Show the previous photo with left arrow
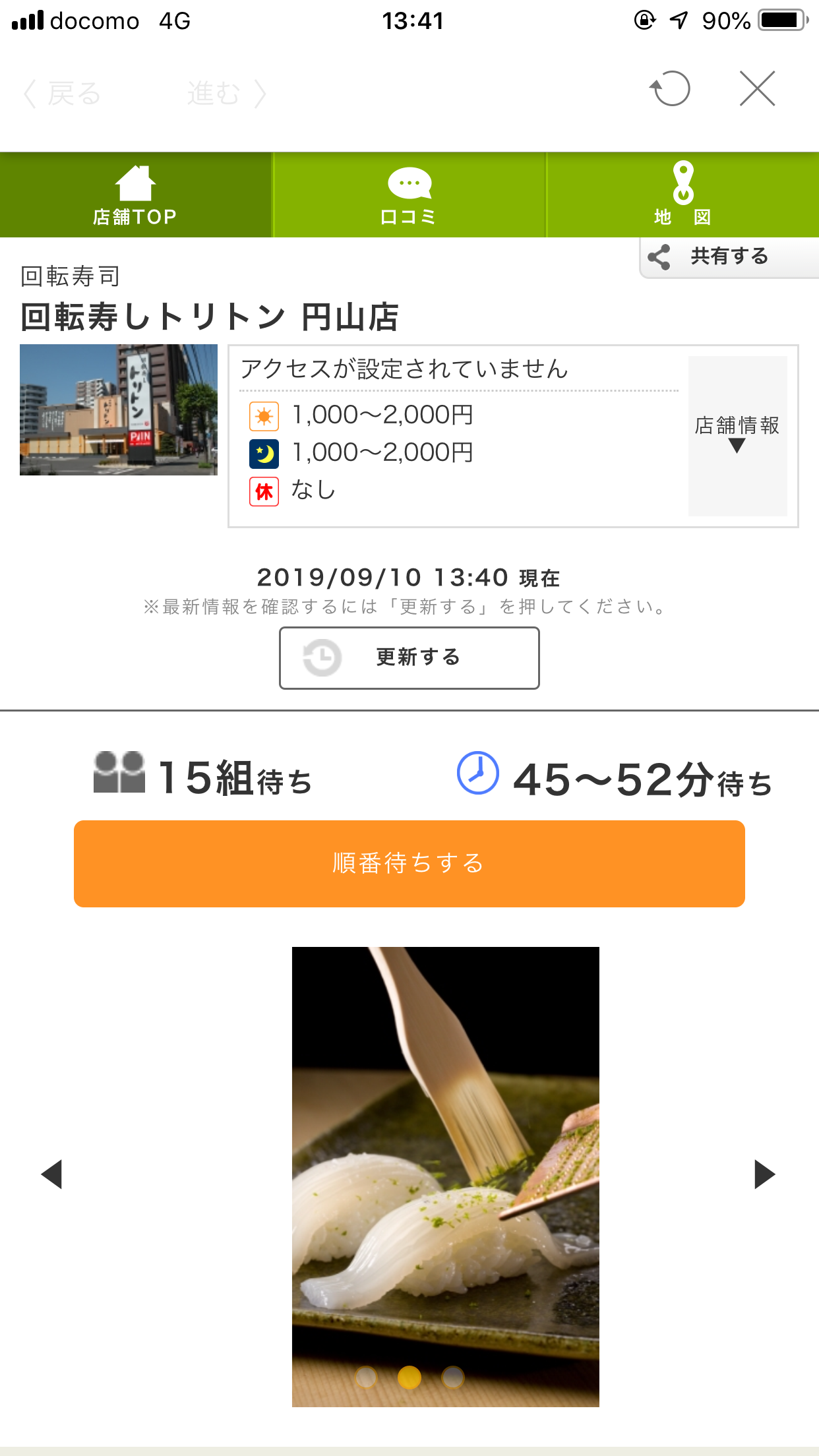 point(51,1174)
